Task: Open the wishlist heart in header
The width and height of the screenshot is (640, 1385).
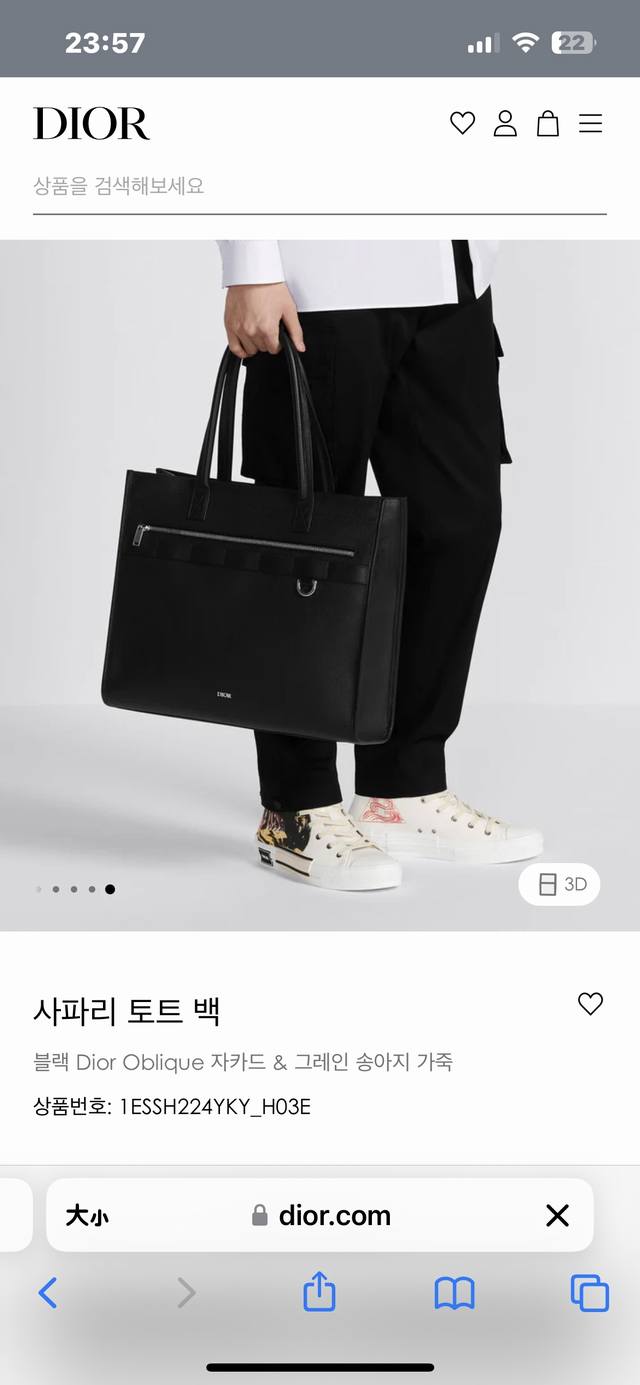Action: pyautogui.click(x=462, y=124)
